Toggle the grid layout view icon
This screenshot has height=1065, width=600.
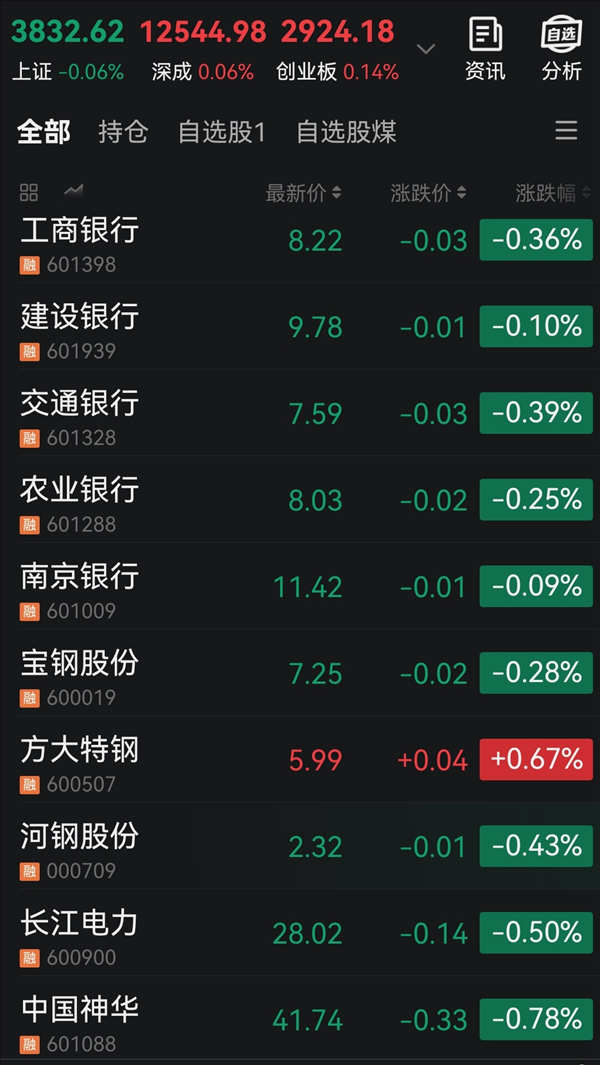29,192
